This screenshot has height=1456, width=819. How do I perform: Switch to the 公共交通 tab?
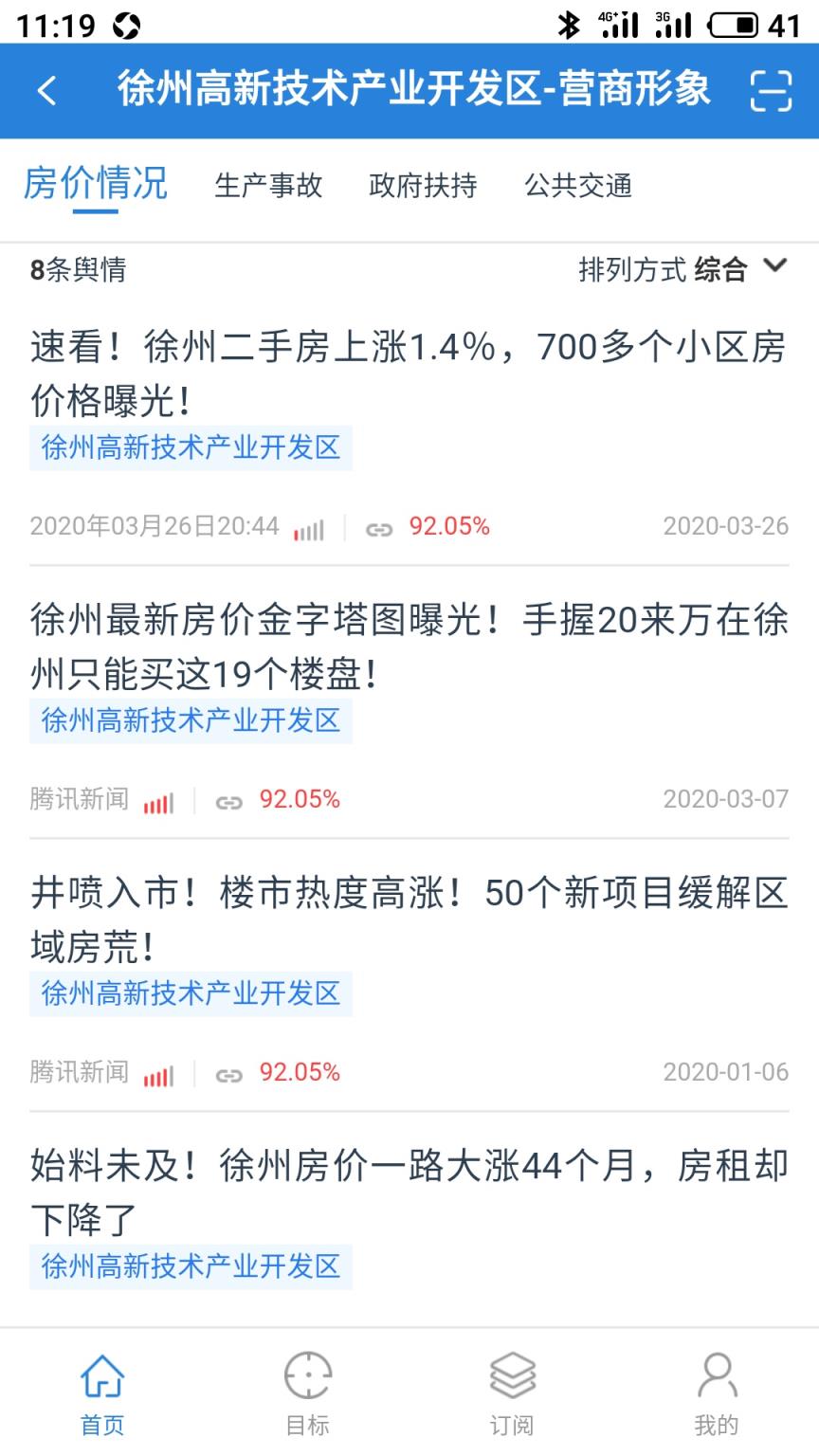[x=578, y=187]
